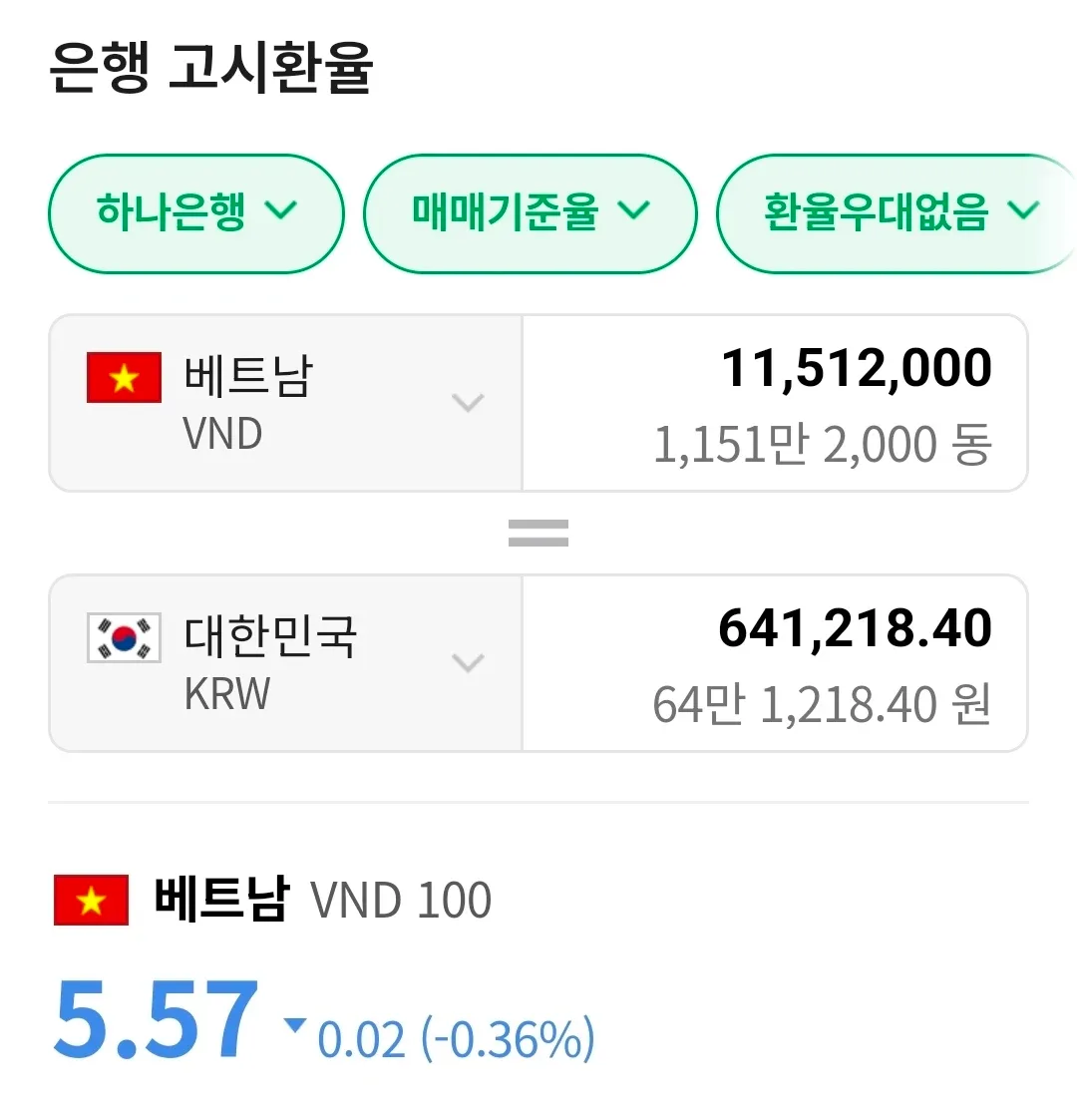Select a different currency than 베트남 VND
Viewport: 1077px width, 1120px height.
285,403
